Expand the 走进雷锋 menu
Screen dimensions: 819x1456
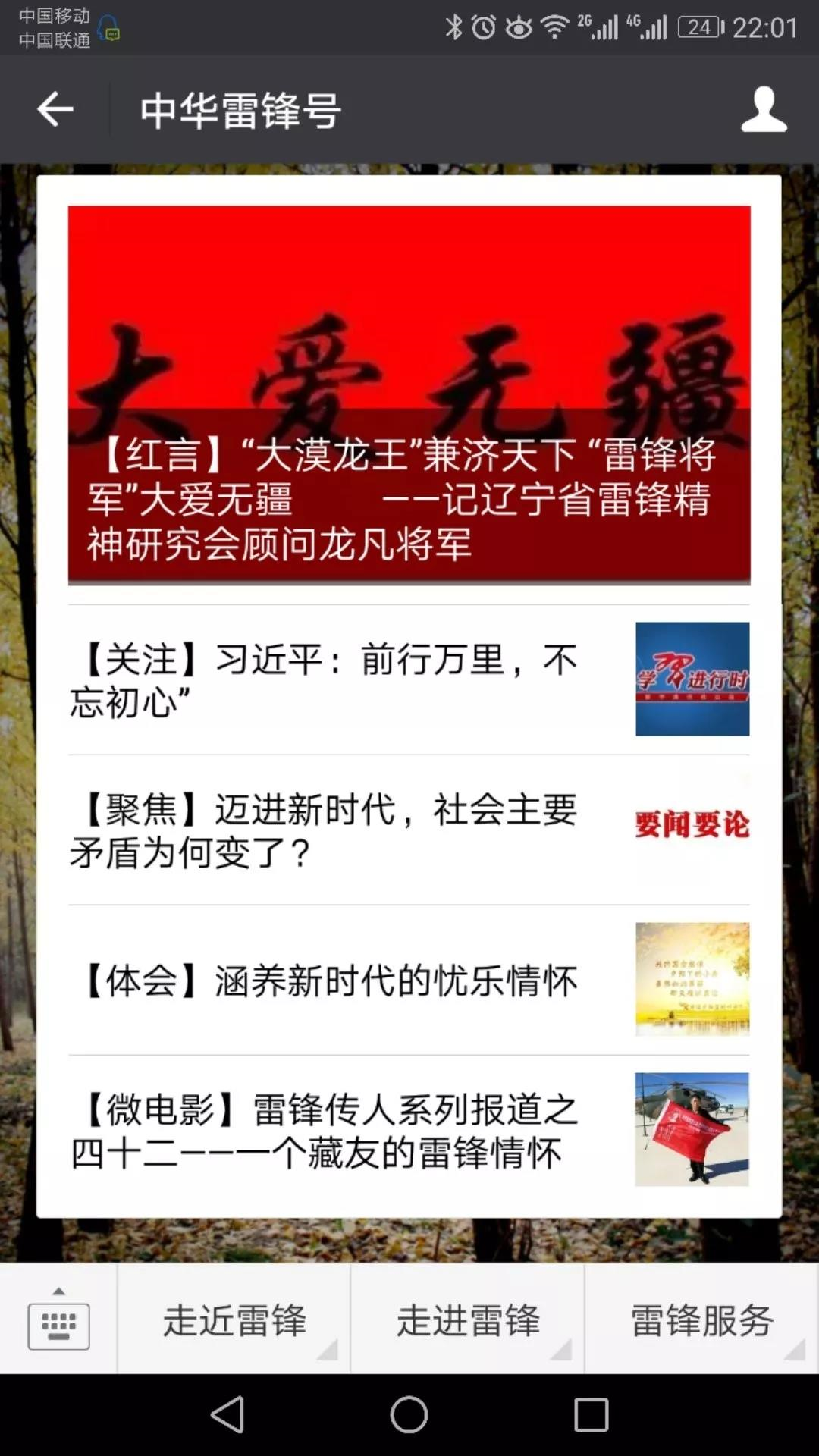(468, 1319)
